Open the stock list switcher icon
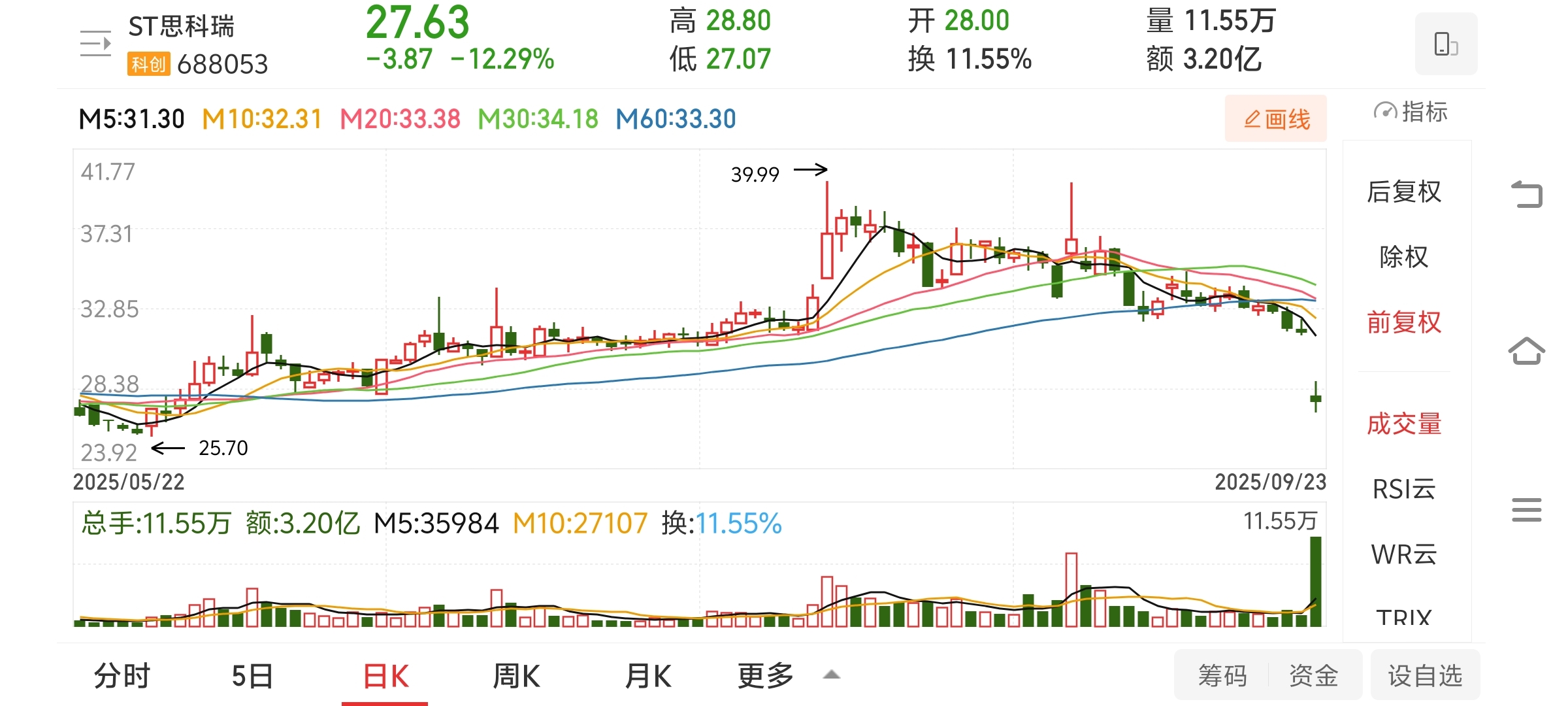 95,44
